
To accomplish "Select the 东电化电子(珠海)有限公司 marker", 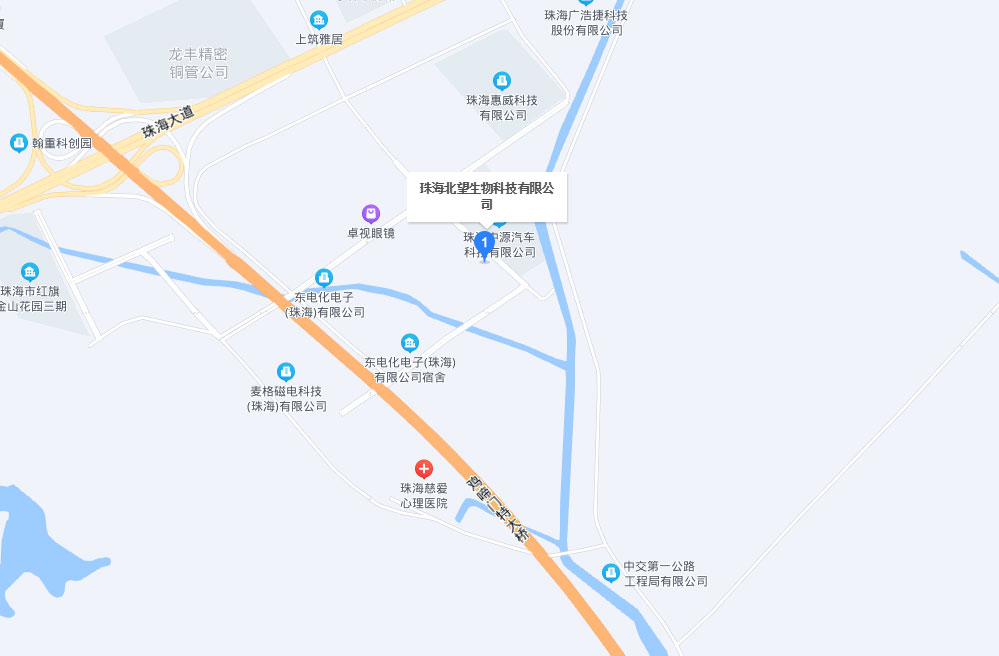I will (324, 278).
